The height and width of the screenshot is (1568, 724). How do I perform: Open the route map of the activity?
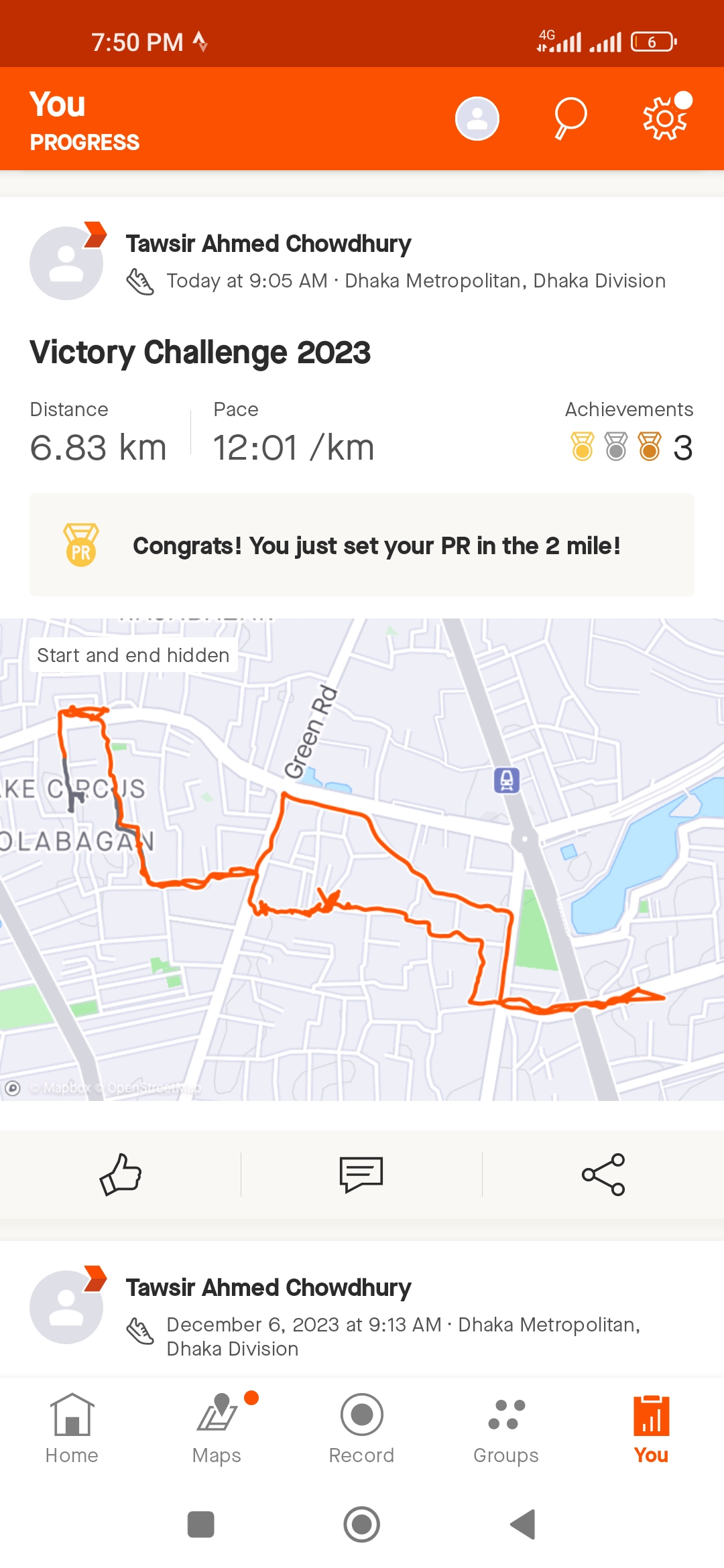[362, 859]
